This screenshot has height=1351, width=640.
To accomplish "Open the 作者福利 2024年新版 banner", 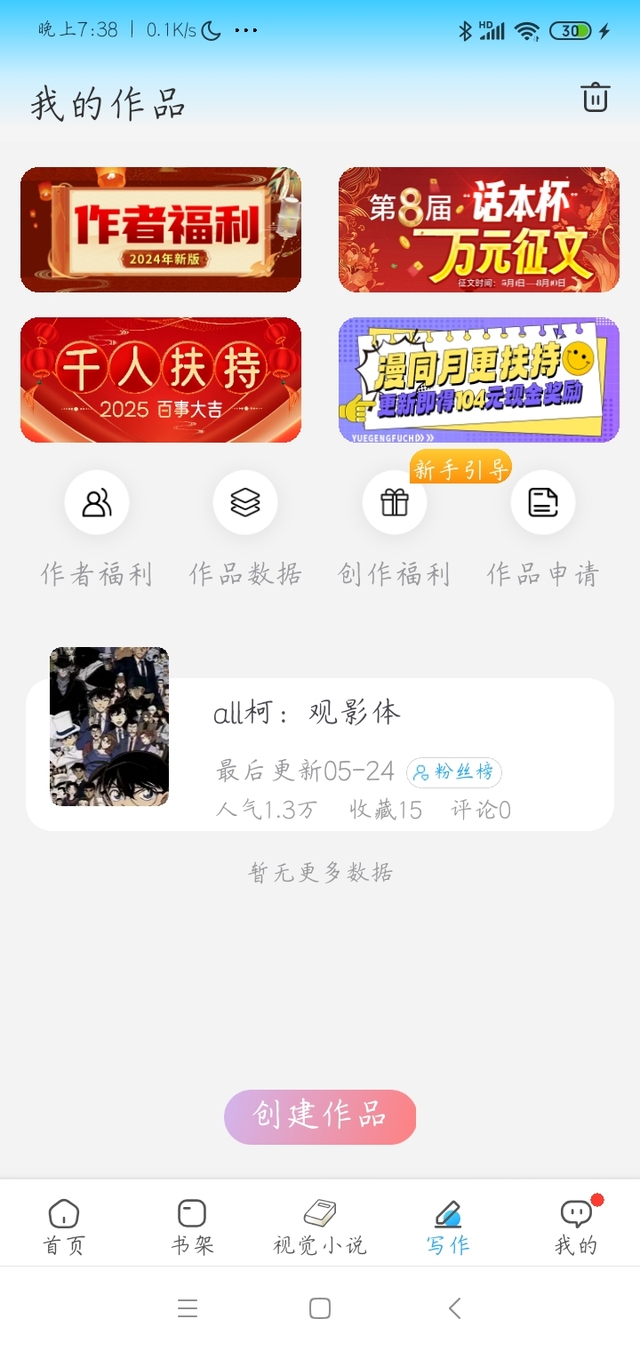I will pyautogui.click(x=161, y=230).
